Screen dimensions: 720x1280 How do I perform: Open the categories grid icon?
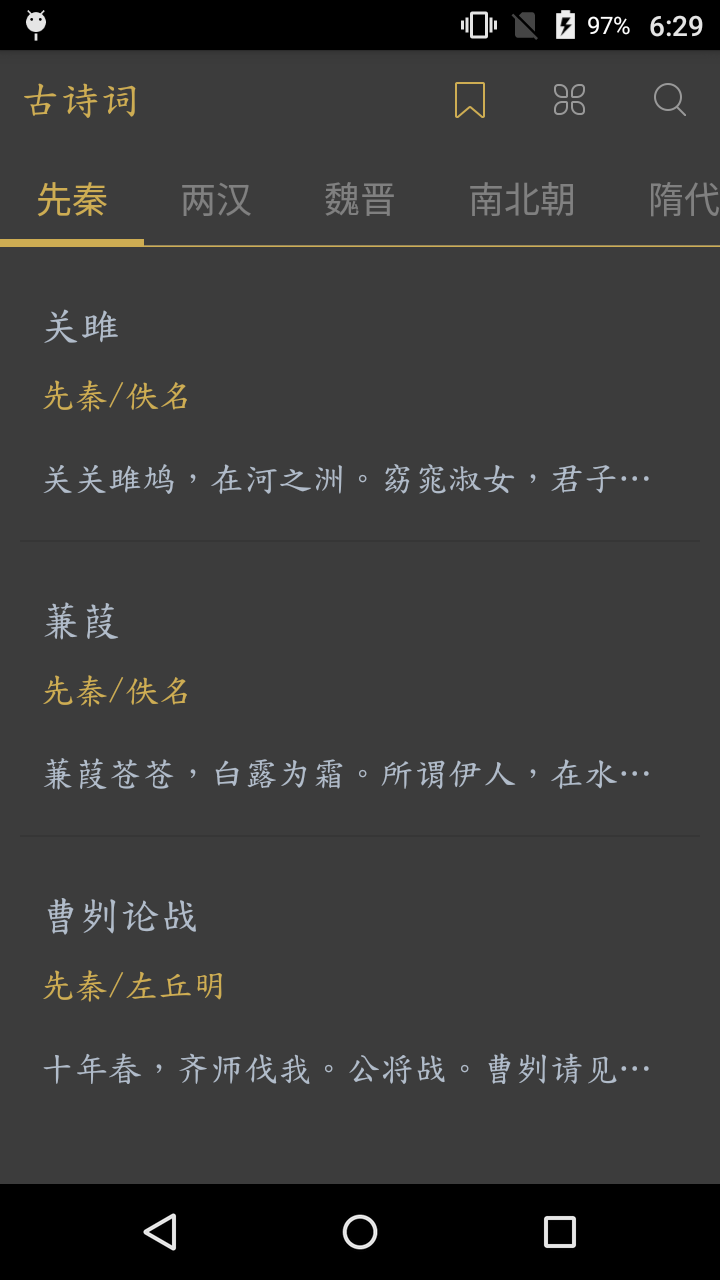point(569,100)
